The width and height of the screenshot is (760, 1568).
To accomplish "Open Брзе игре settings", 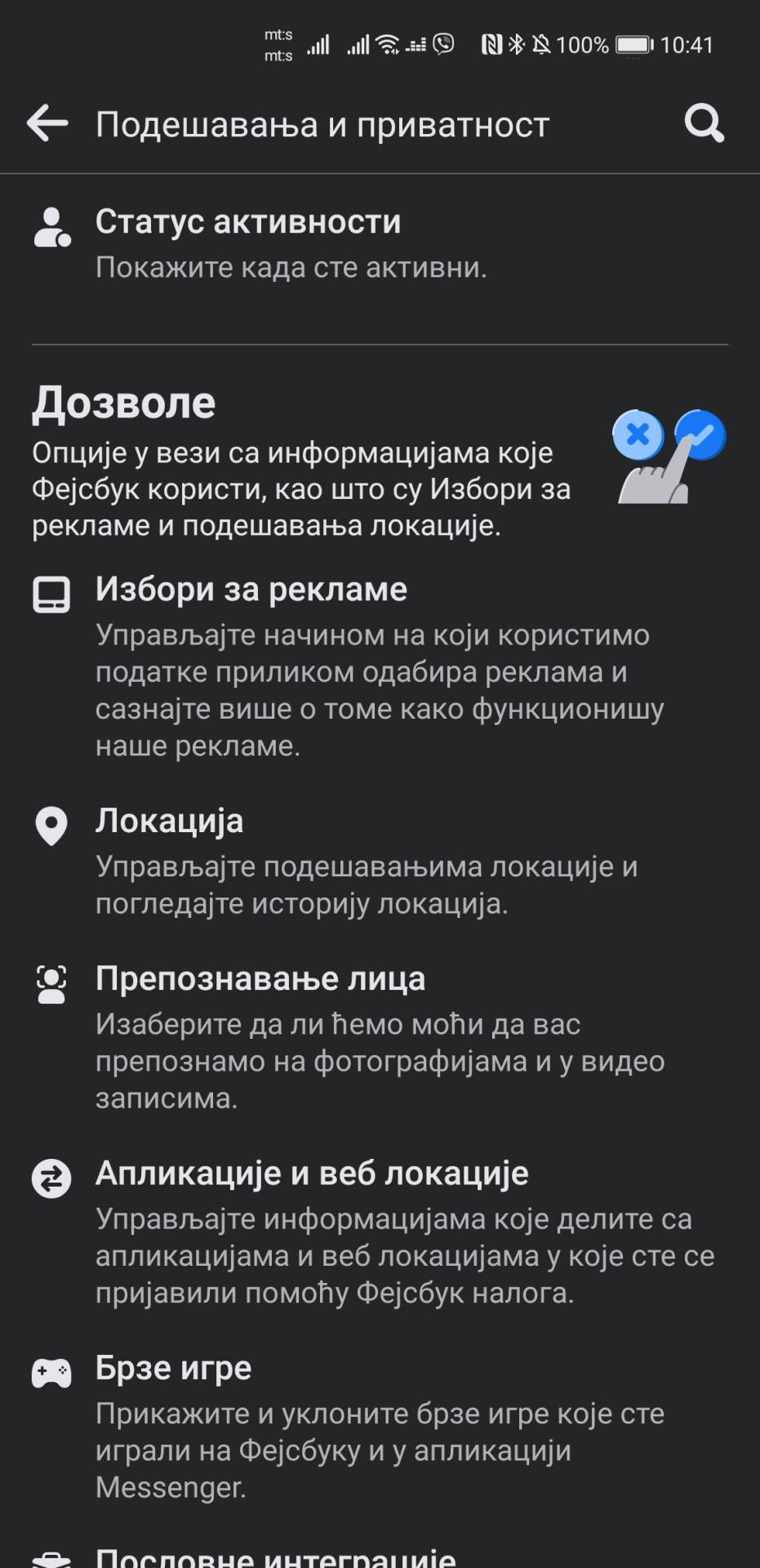I will click(174, 1368).
